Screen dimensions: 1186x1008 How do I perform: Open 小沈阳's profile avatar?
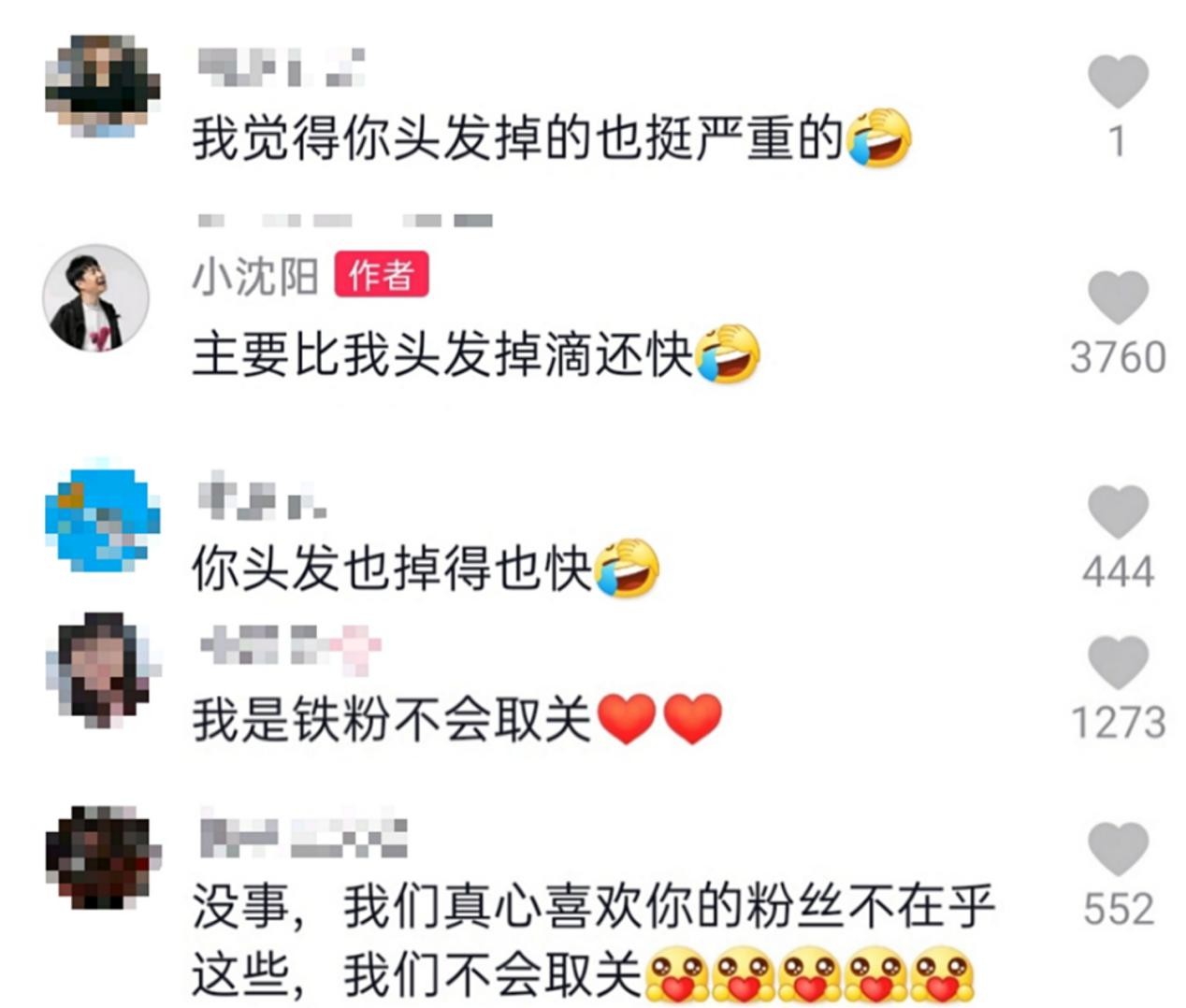(95, 299)
